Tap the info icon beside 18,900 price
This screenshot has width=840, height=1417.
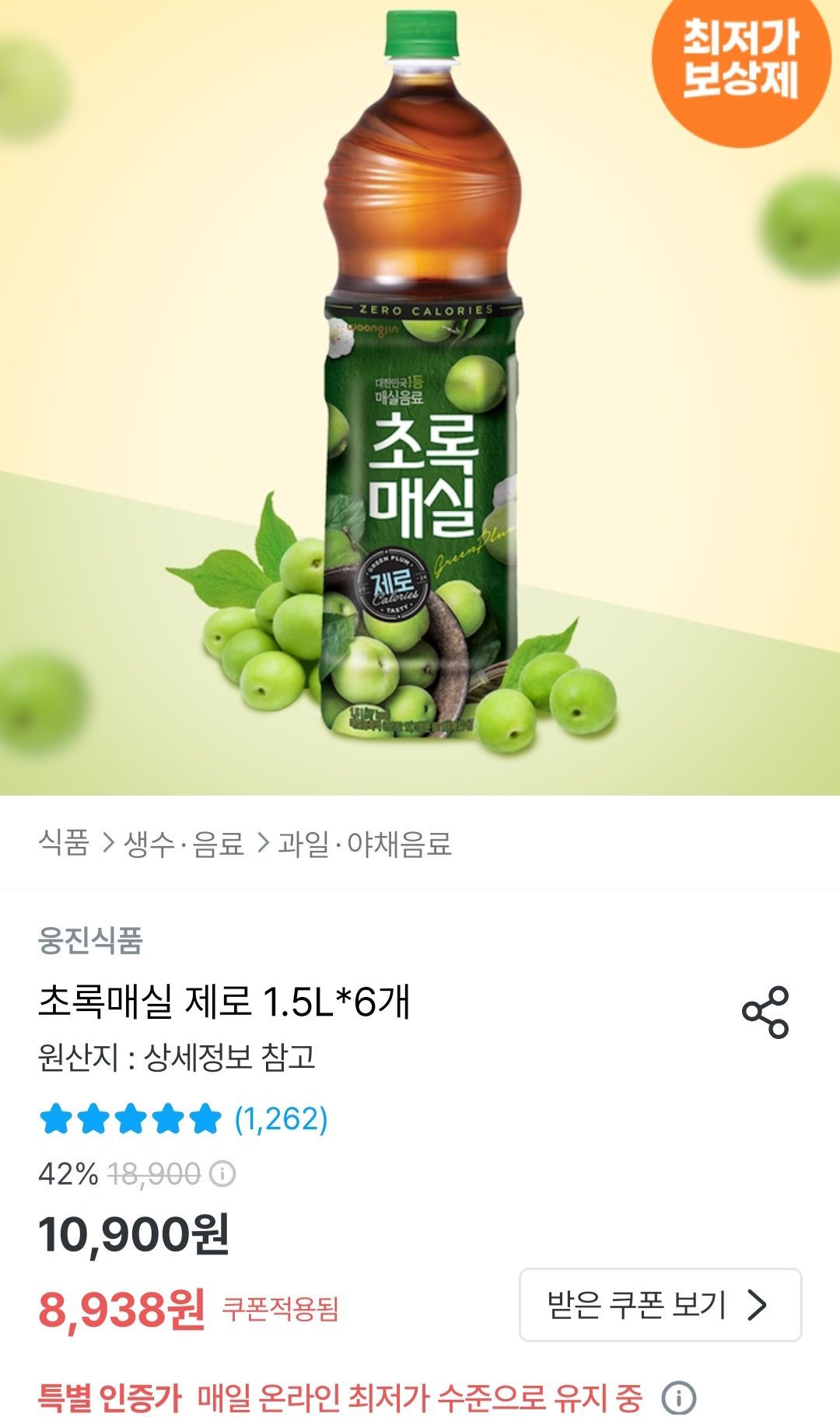(x=222, y=1173)
